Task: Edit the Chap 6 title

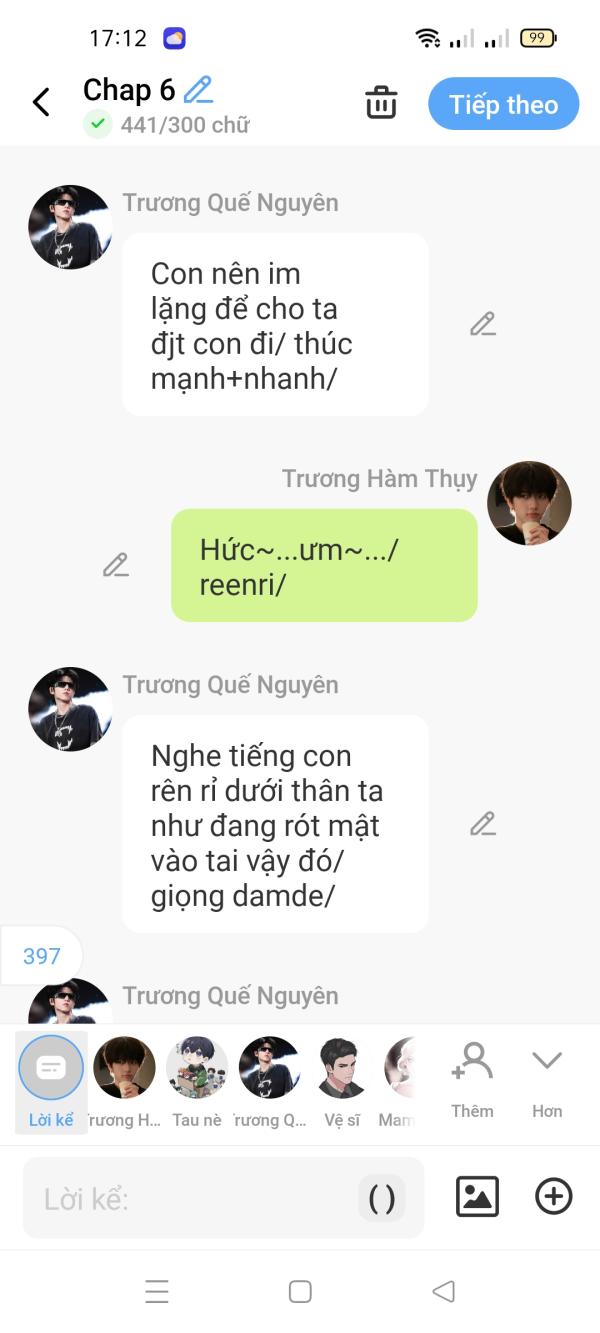Action: [x=199, y=90]
